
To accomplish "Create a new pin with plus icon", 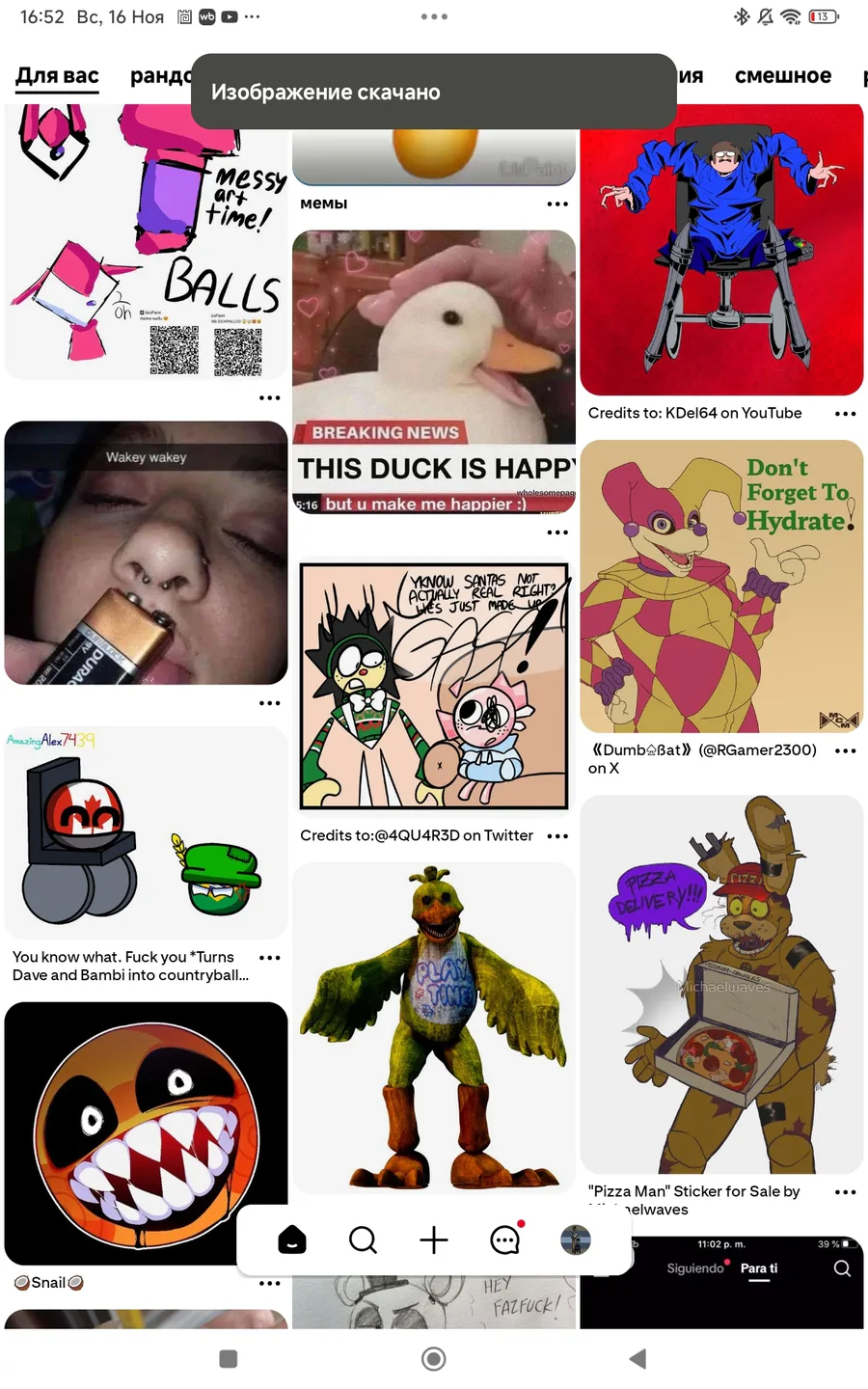I will [434, 1239].
